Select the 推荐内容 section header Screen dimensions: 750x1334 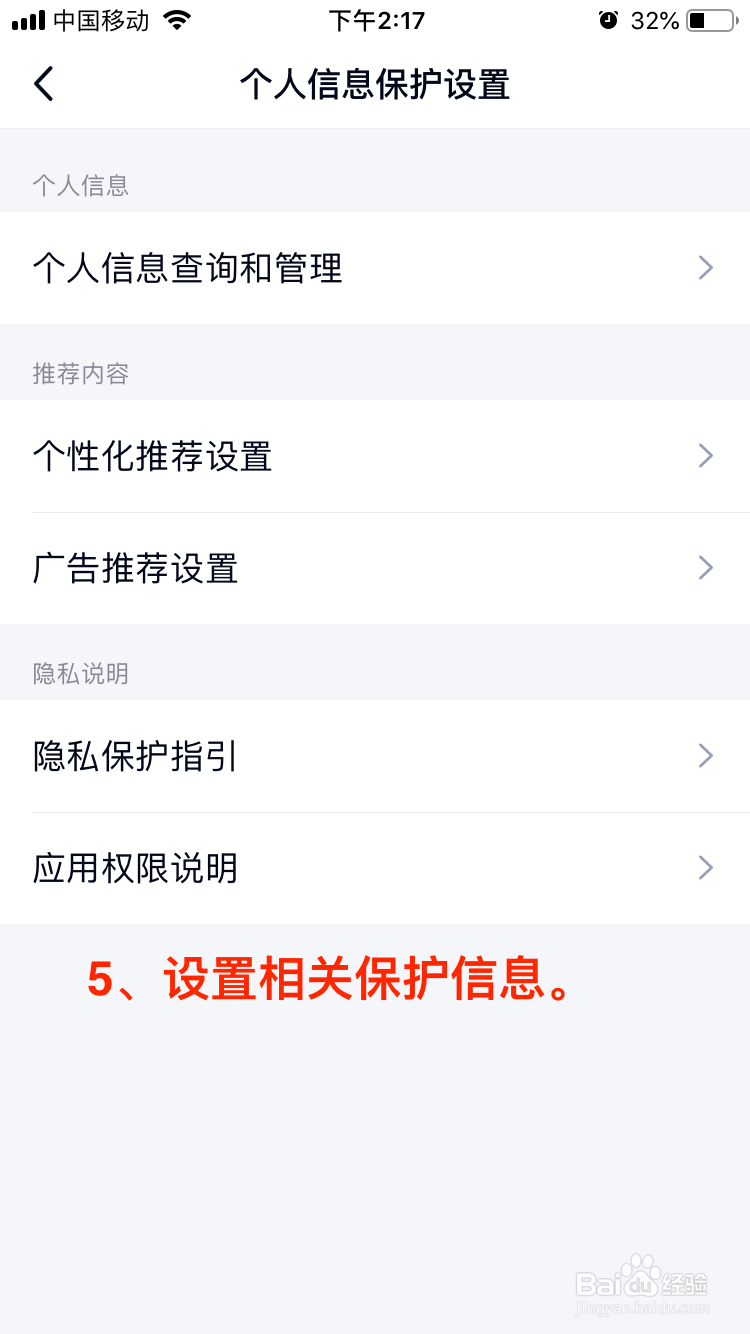click(x=81, y=373)
